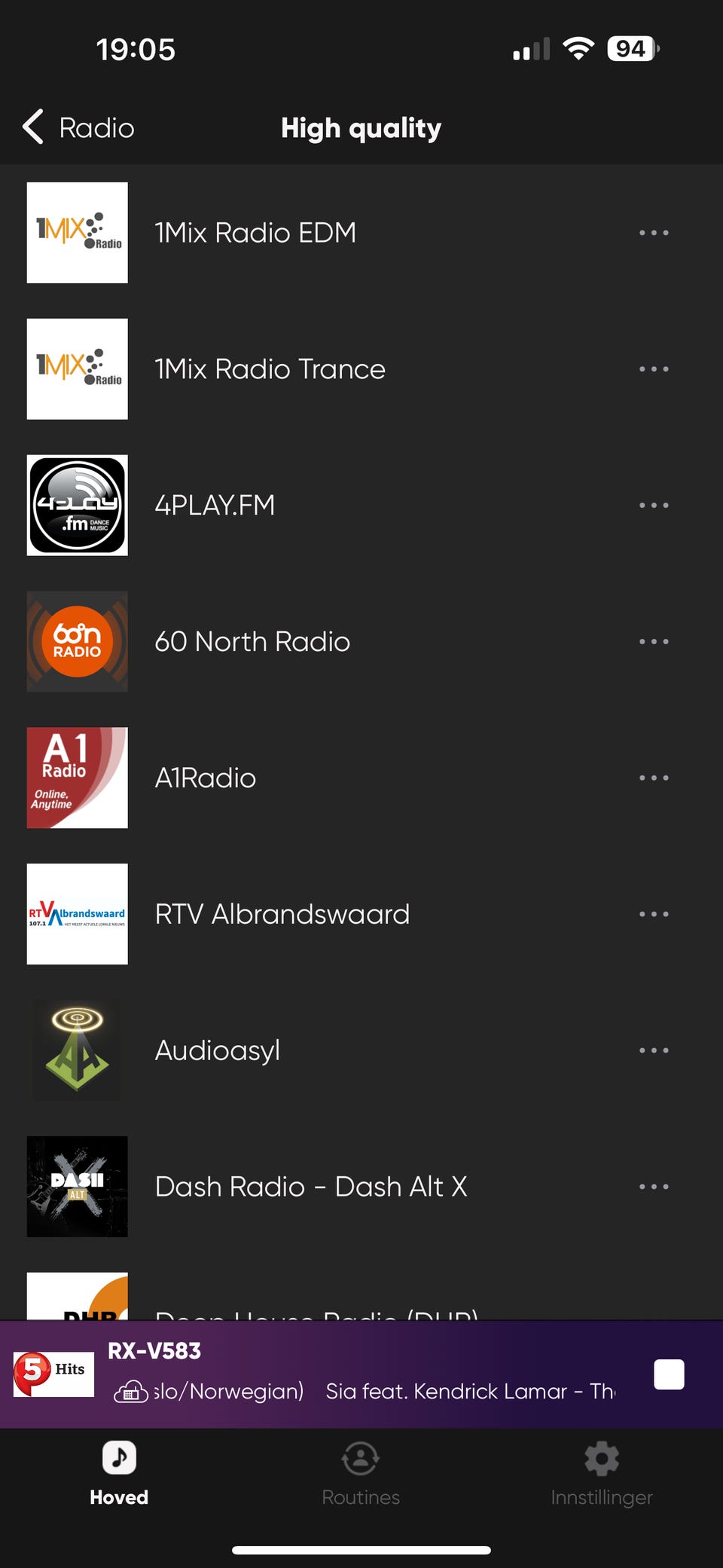Open the three-dot menu for 4PLAY.FM

(x=653, y=506)
